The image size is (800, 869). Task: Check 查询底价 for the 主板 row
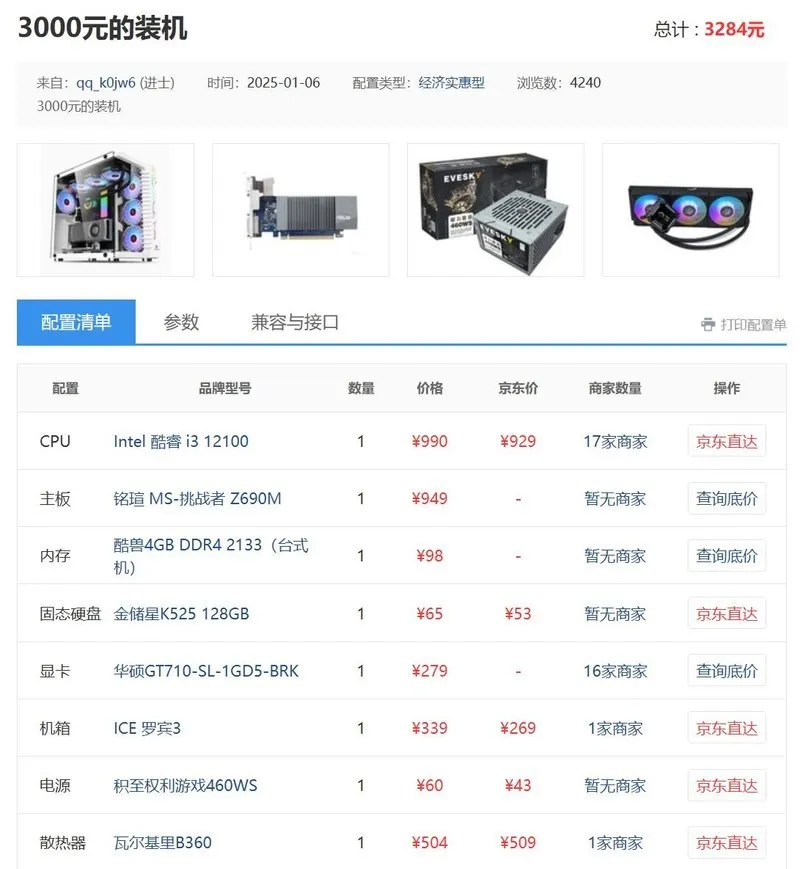click(726, 498)
